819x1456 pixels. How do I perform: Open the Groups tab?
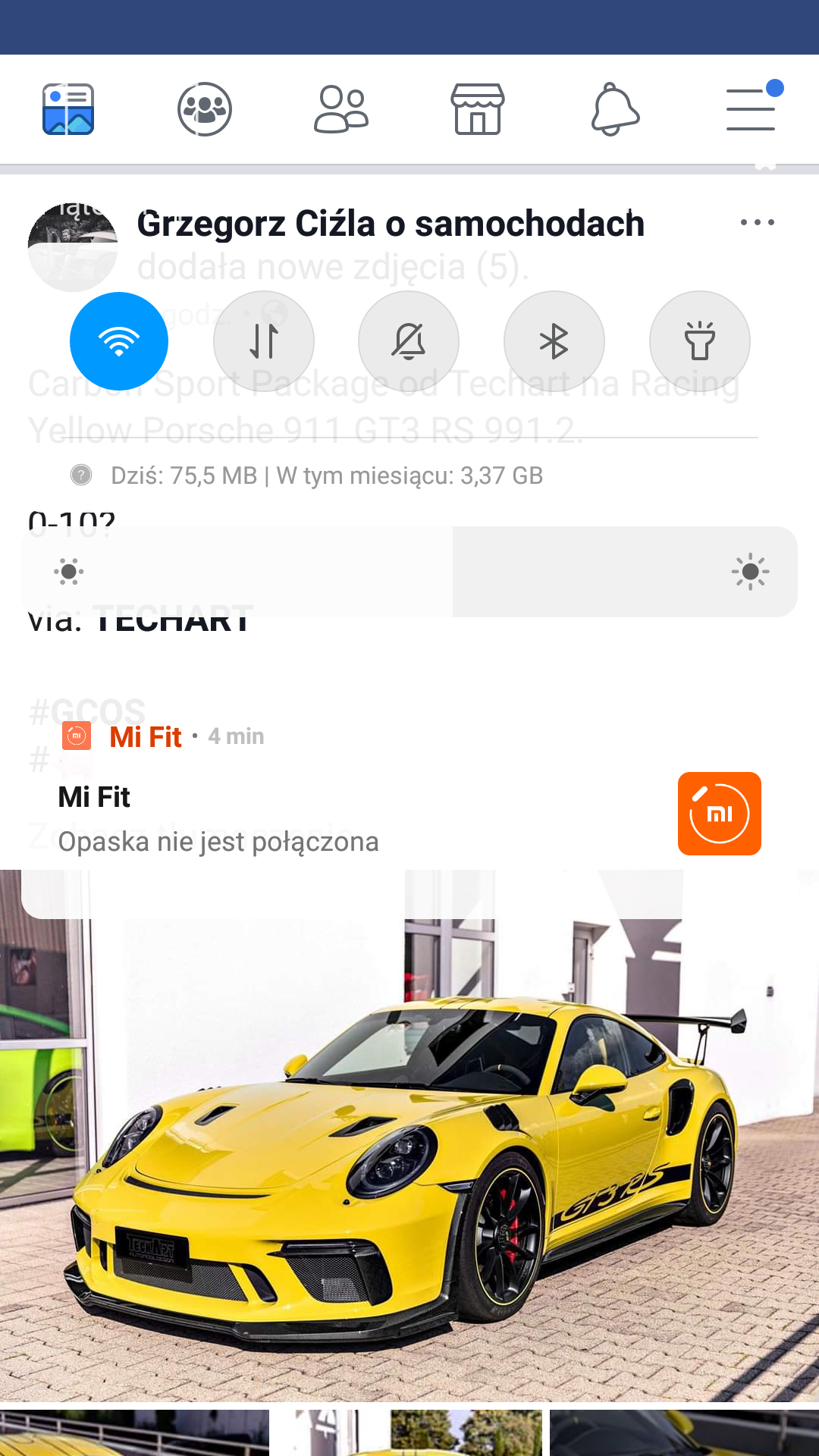pos(205,109)
